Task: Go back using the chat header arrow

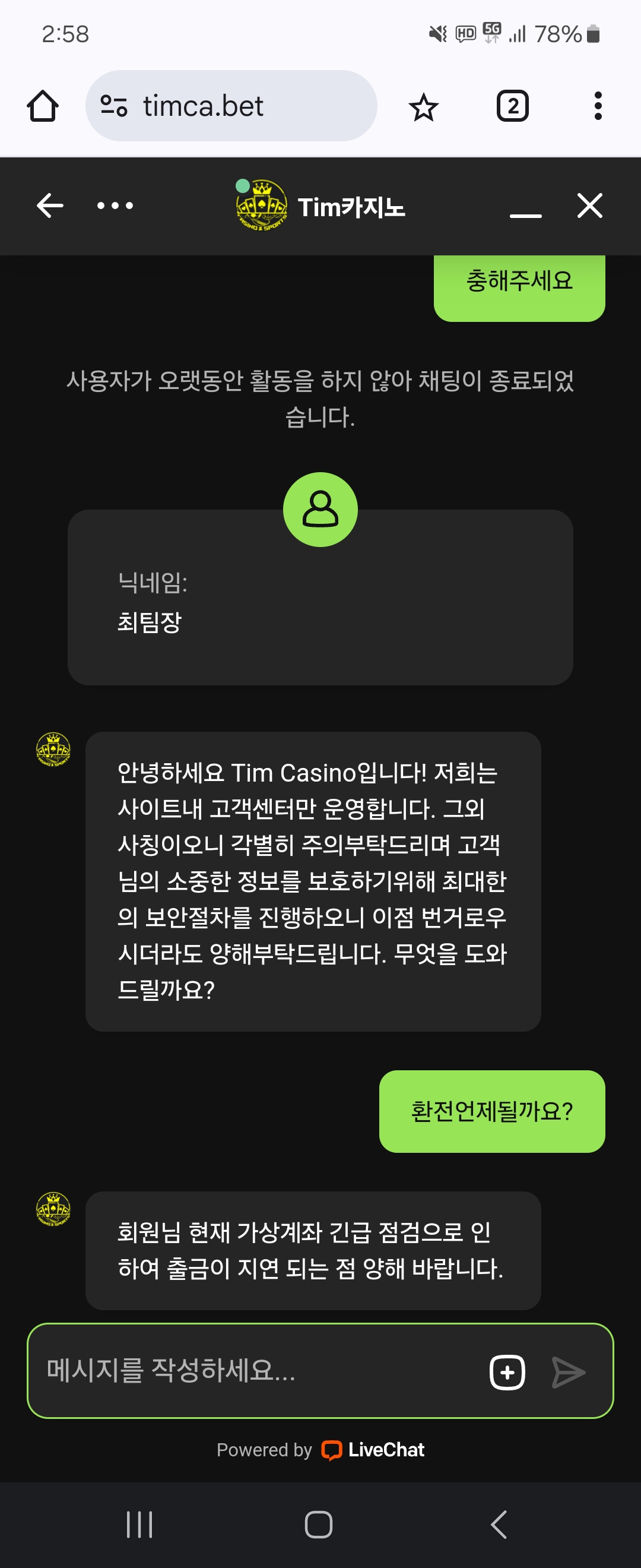Action: click(50, 206)
